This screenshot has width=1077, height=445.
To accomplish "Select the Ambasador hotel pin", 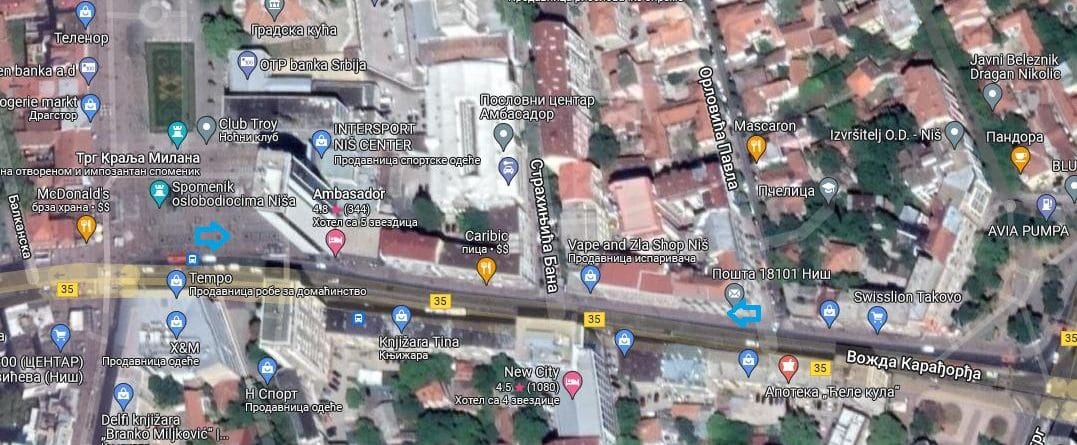I will pyautogui.click(x=337, y=239).
